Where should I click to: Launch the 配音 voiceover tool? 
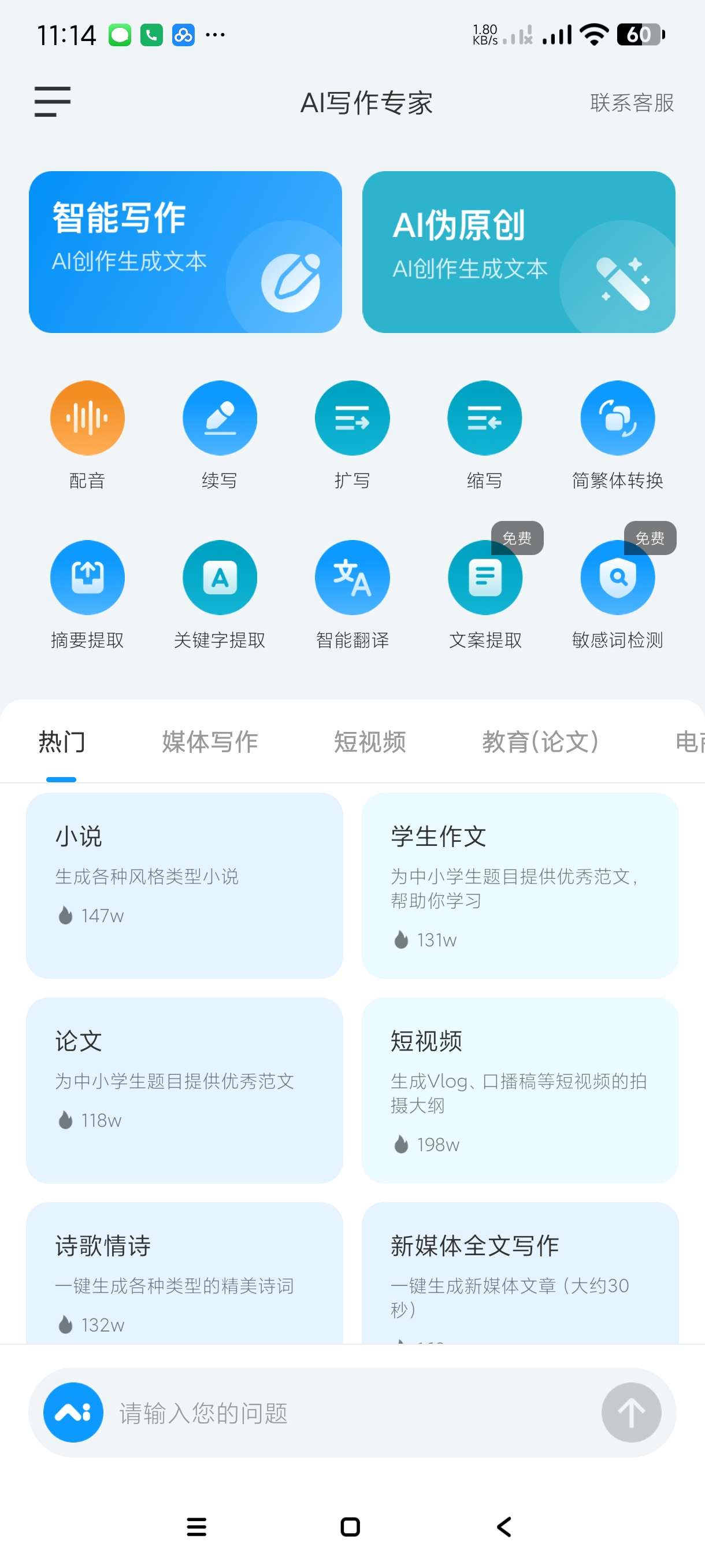[x=87, y=418]
